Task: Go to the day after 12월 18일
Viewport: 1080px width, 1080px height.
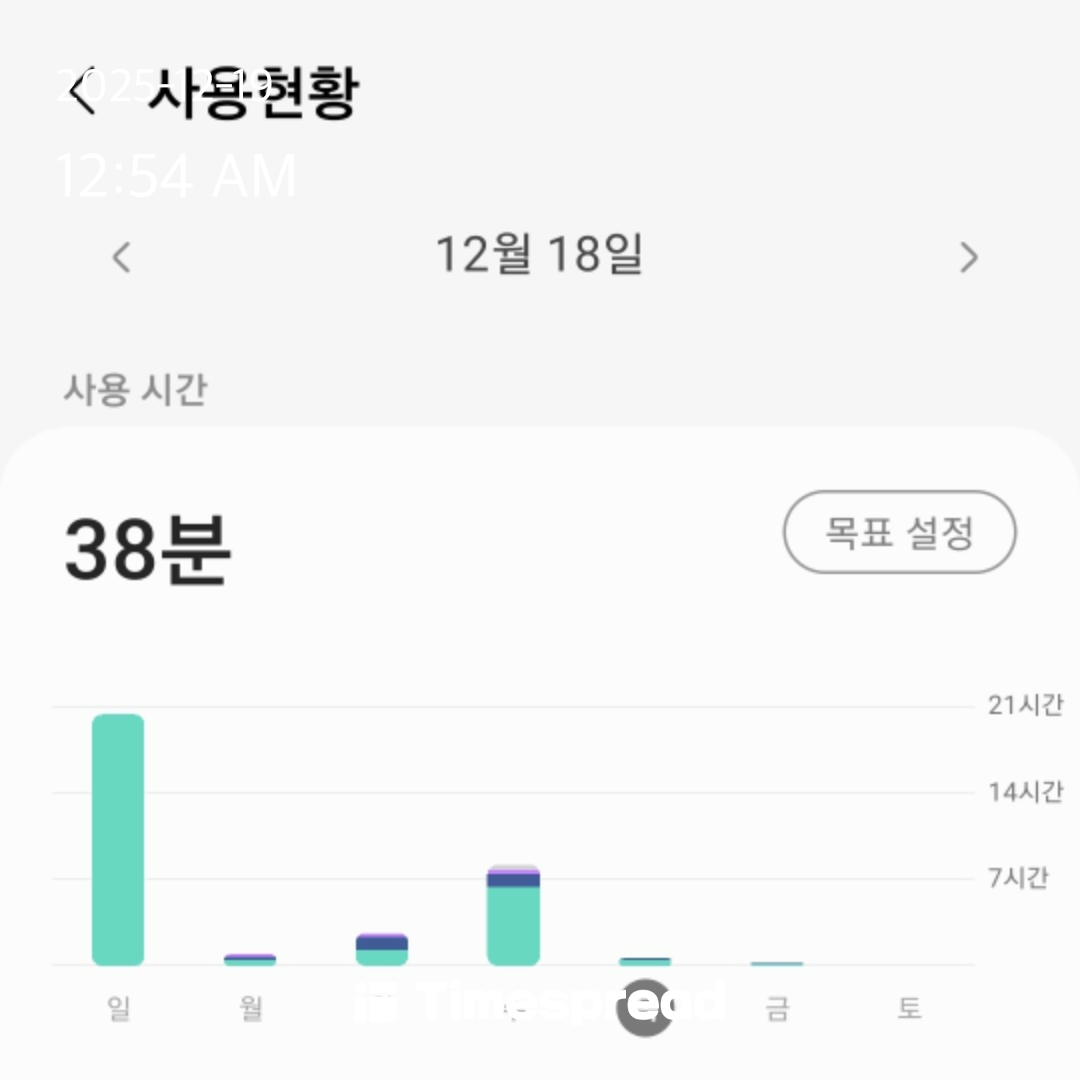Action: (x=968, y=257)
